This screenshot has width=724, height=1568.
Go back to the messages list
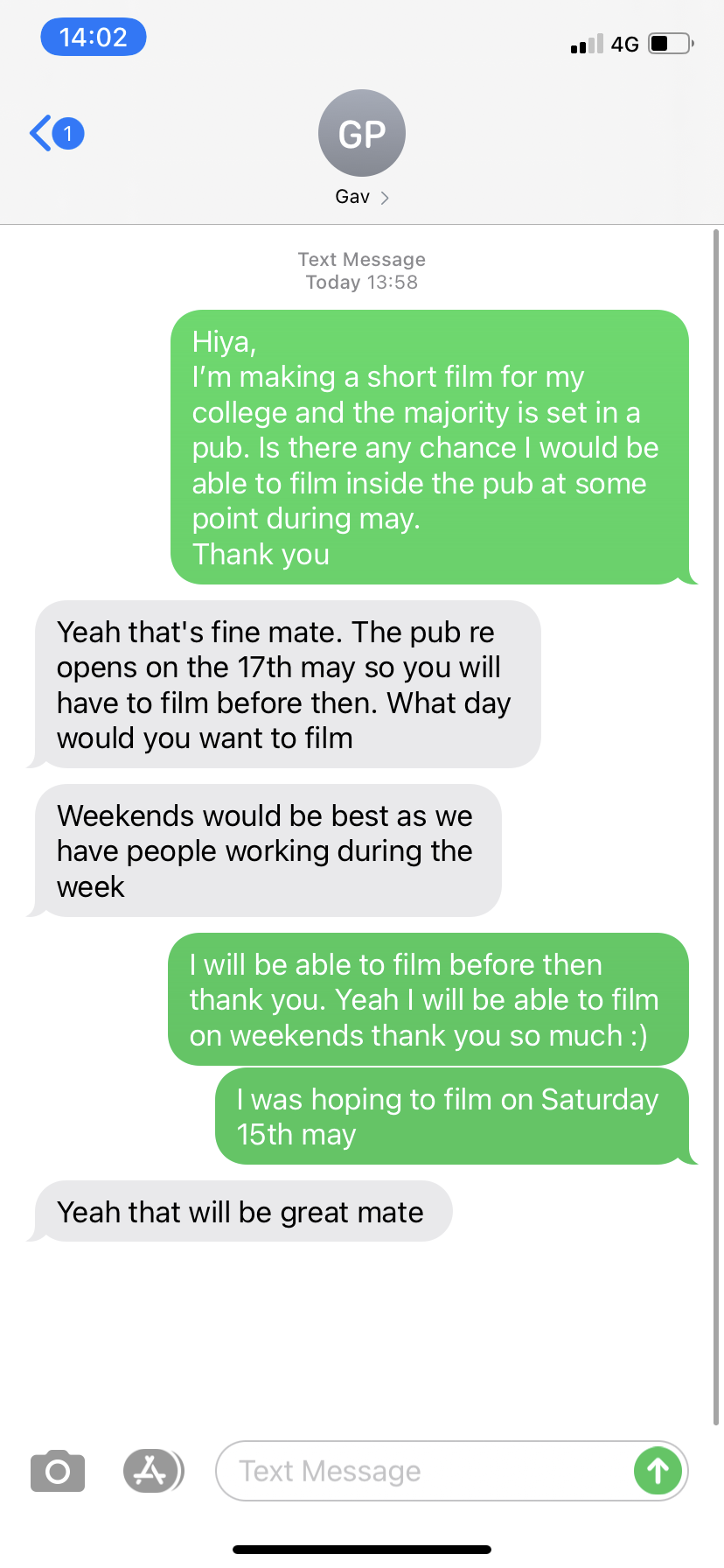[x=56, y=134]
